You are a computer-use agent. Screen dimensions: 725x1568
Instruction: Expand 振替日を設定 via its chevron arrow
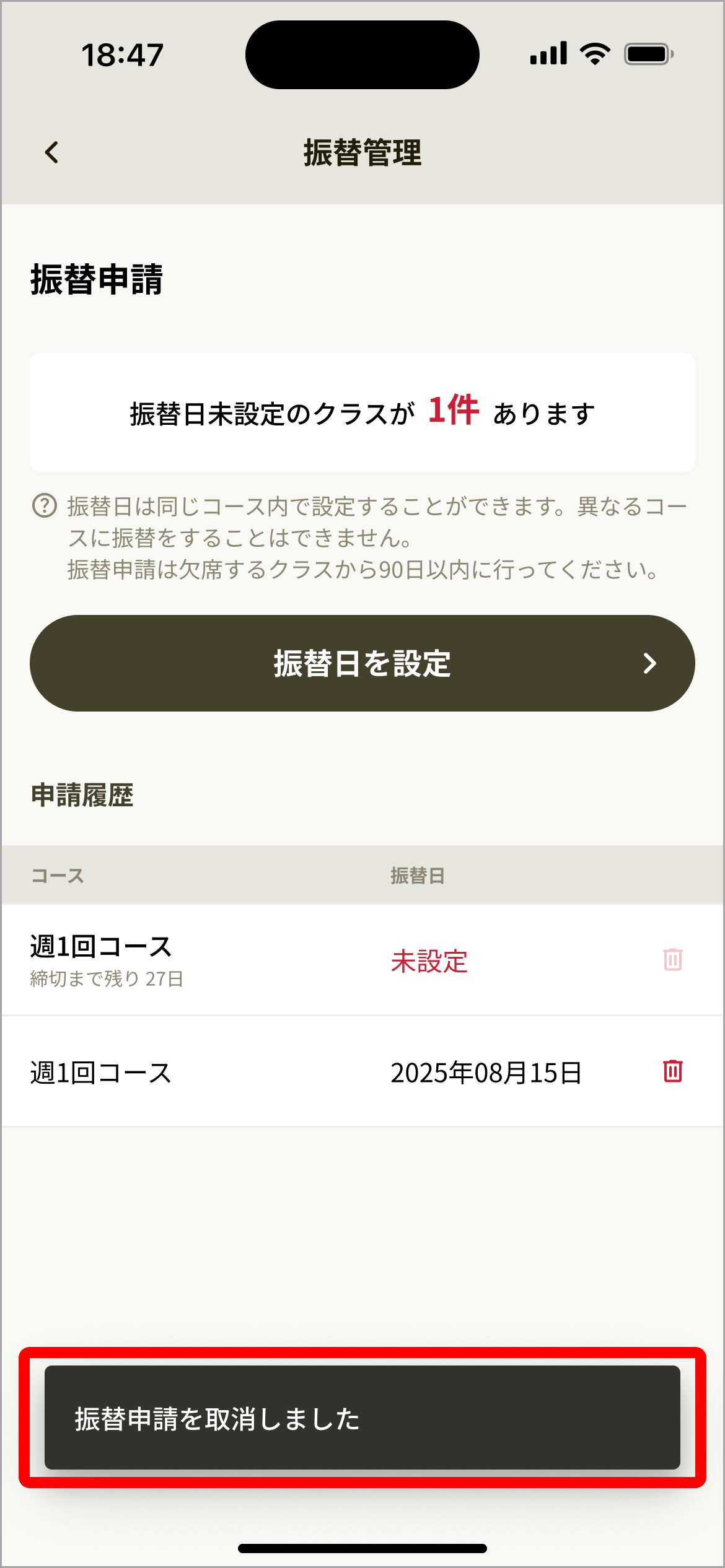pyautogui.click(x=649, y=663)
